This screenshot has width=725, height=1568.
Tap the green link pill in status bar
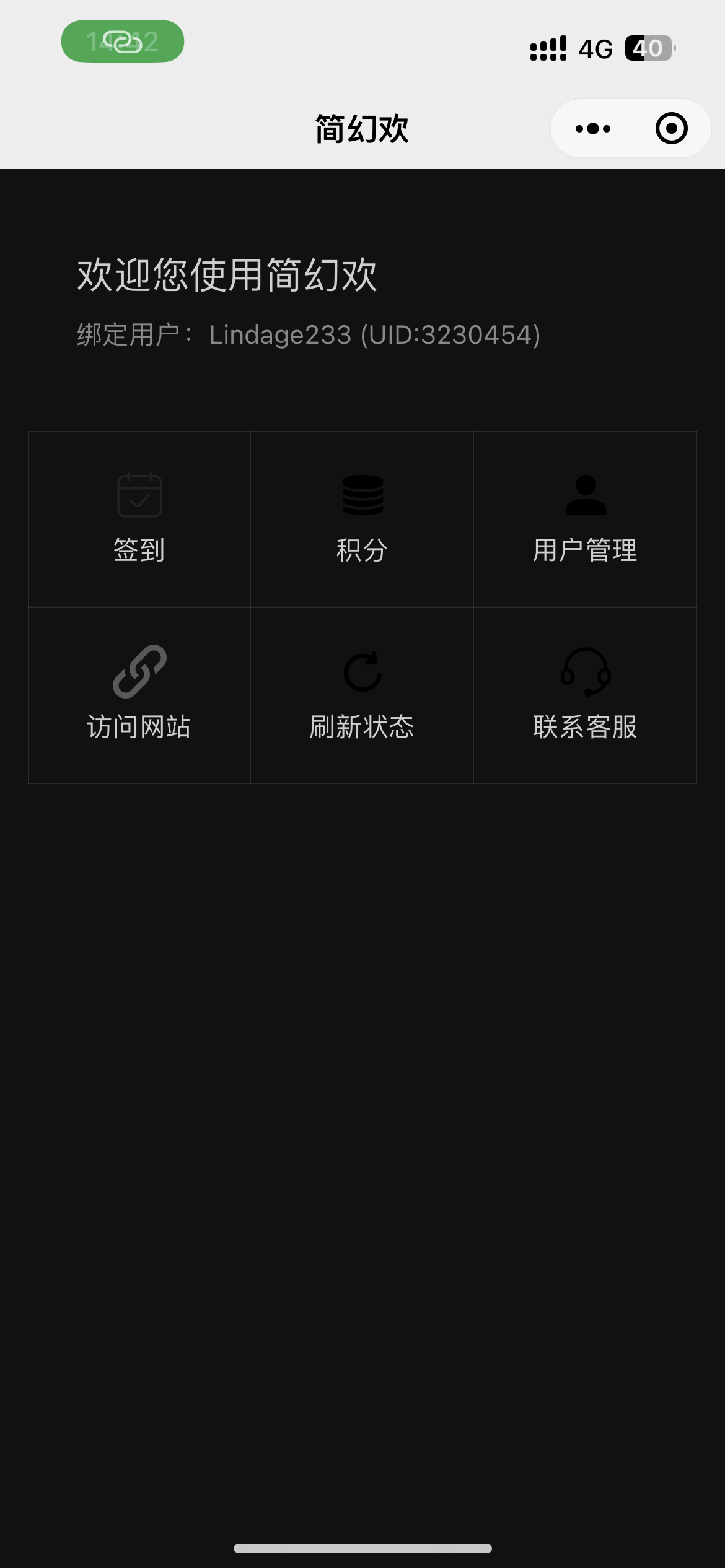(x=123, y=41)
